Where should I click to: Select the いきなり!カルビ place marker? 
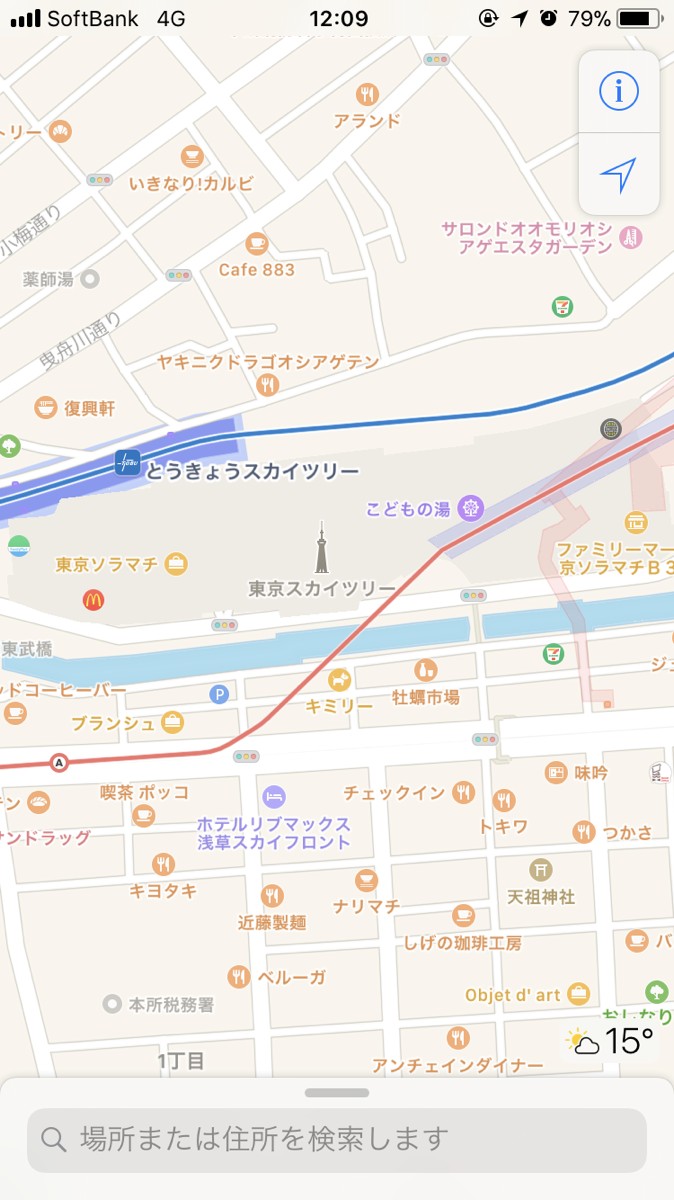[x=192, y=156]
